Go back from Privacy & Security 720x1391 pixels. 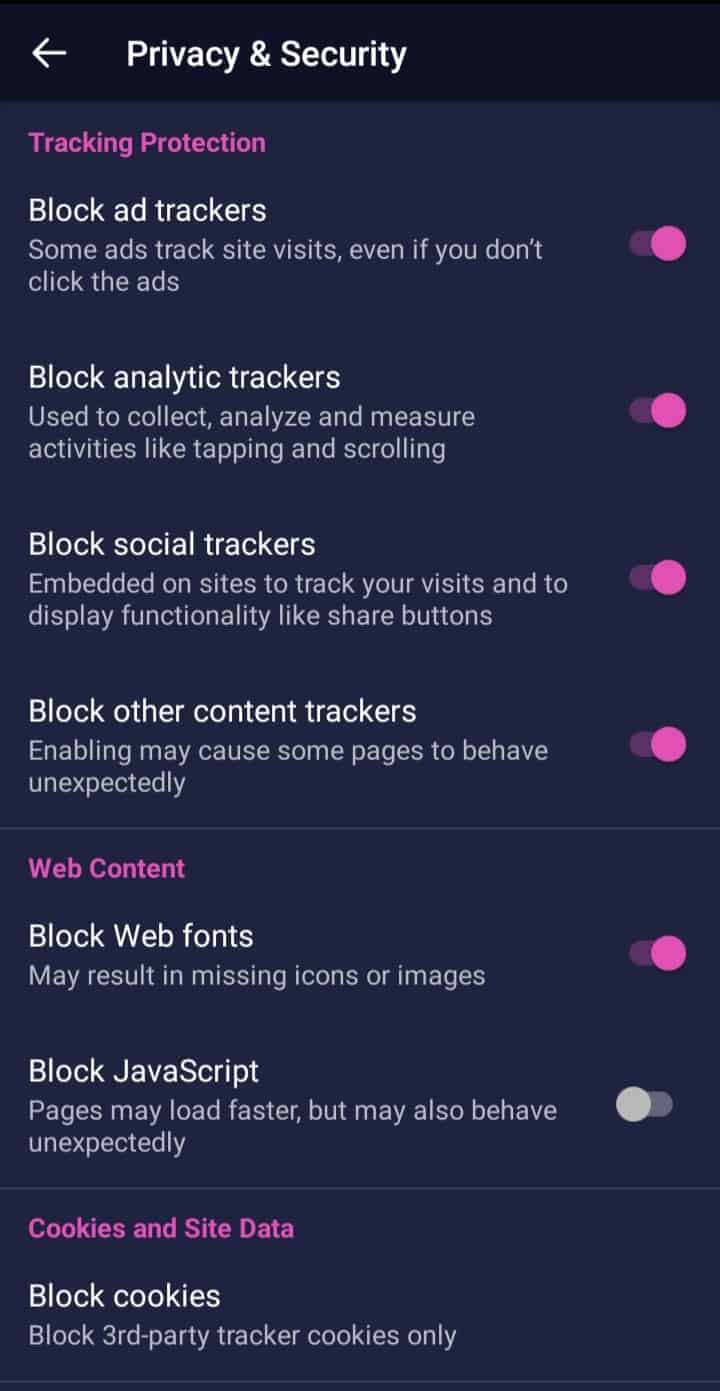(x=49, y=54)
